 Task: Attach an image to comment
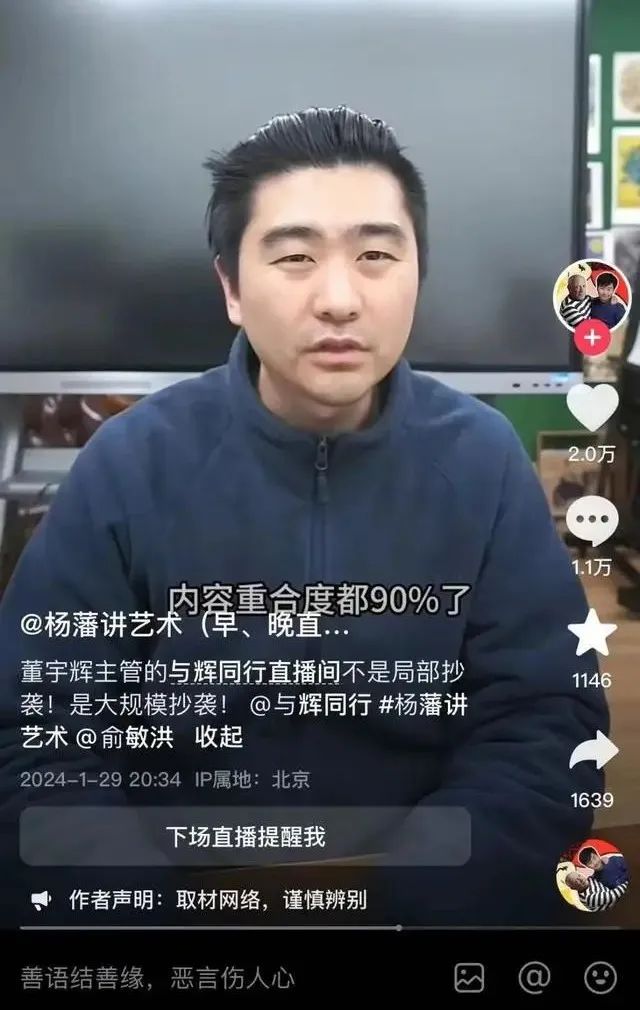point(469,976)
